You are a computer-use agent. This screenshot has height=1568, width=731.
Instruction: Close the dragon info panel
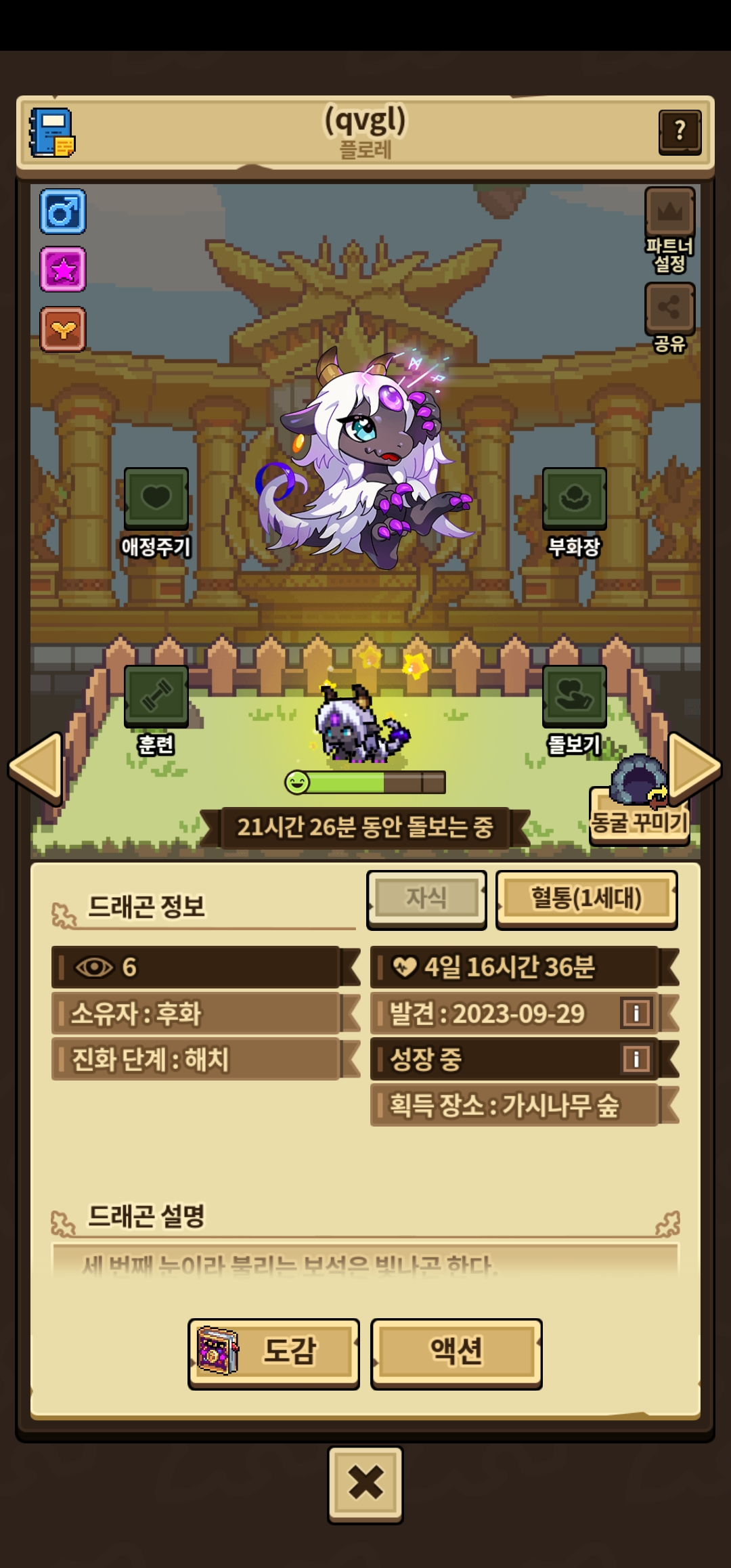point(365,1485)
